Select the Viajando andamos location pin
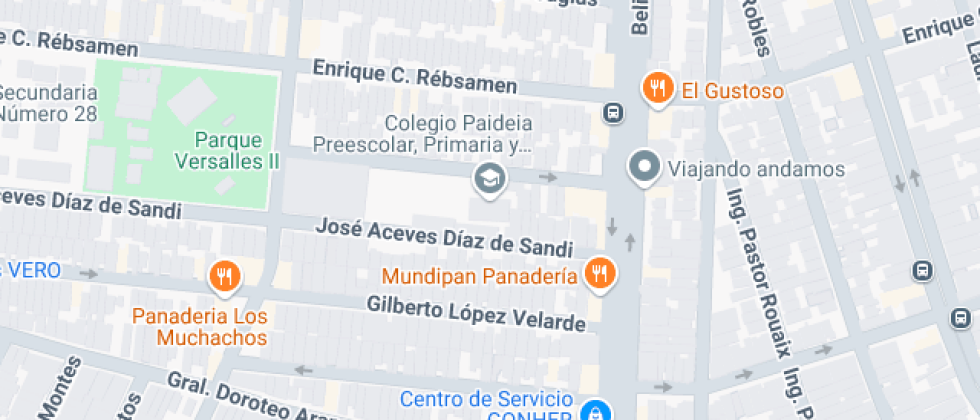The width and height of the screenshot is (980, 420). click(x=644, y=168)
